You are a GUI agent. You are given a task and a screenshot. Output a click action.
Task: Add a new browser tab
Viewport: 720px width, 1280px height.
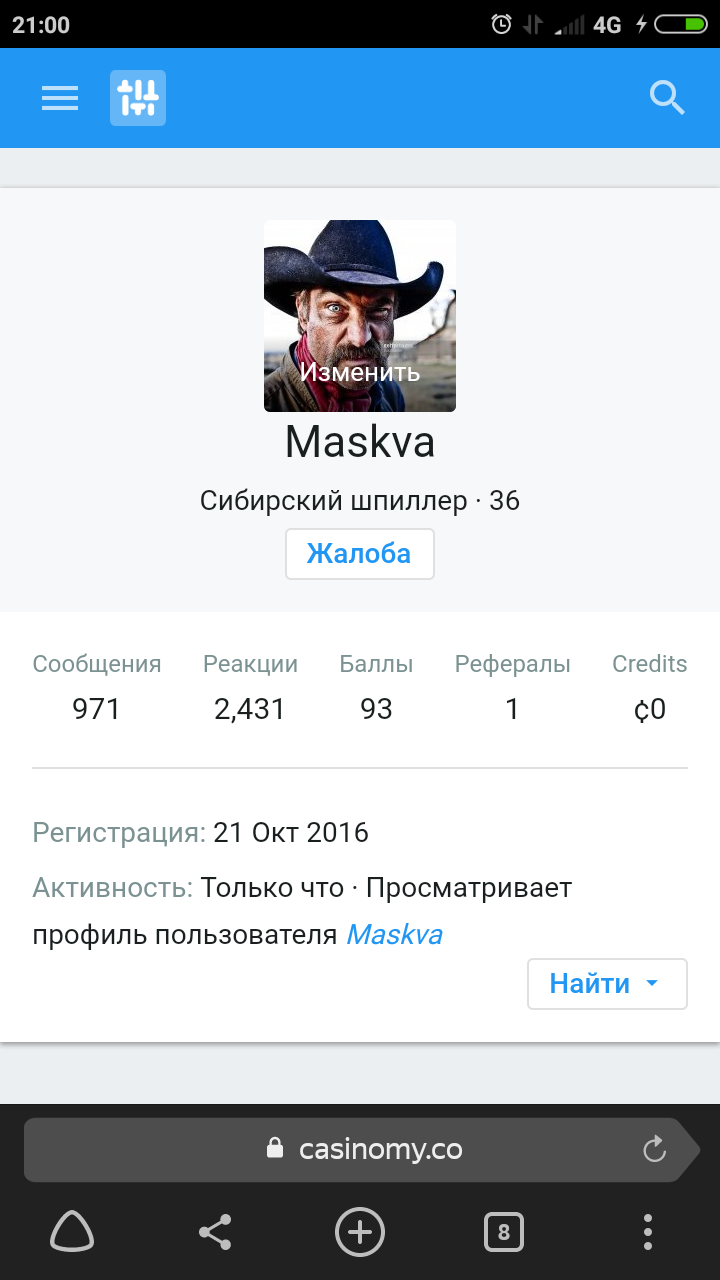coord(360,1233)
